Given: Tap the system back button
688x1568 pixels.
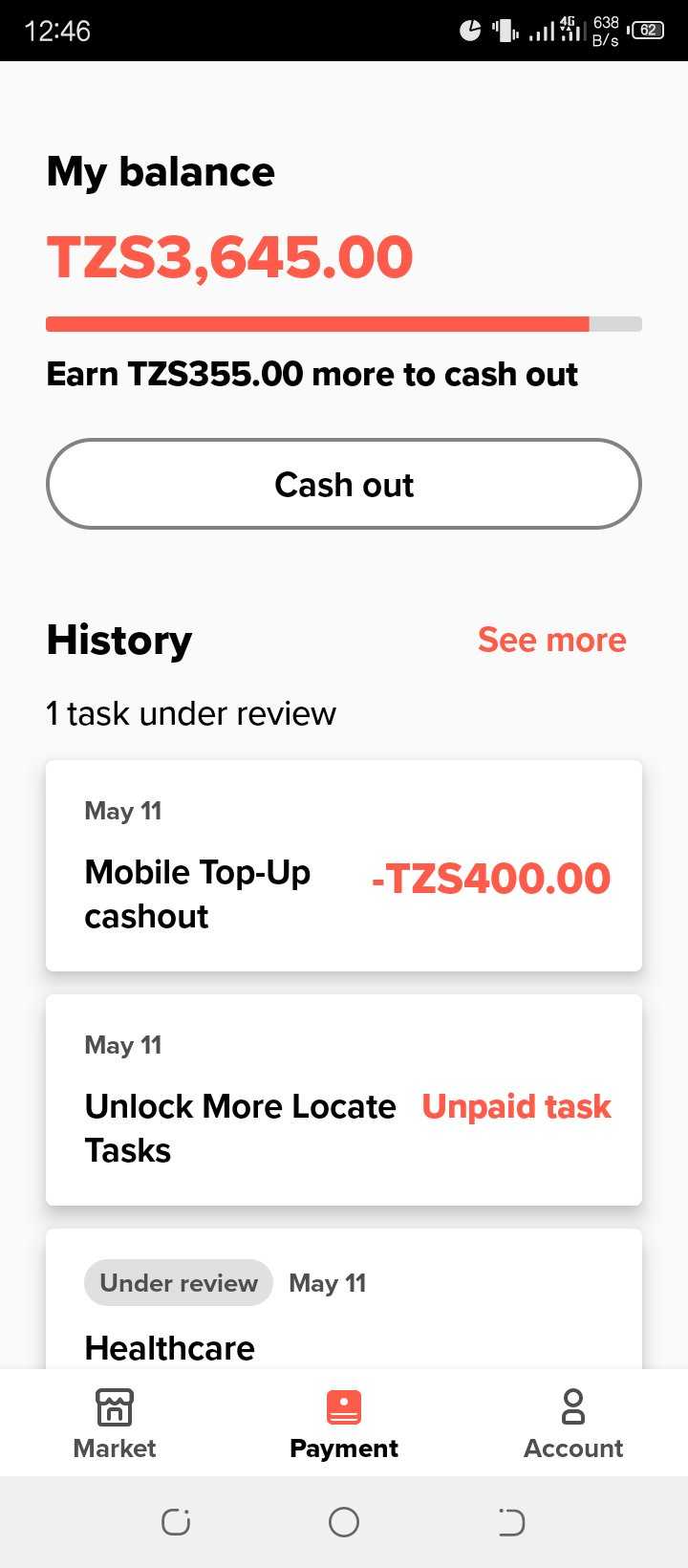Looking at the screenshot, I should click(512, 1522).
